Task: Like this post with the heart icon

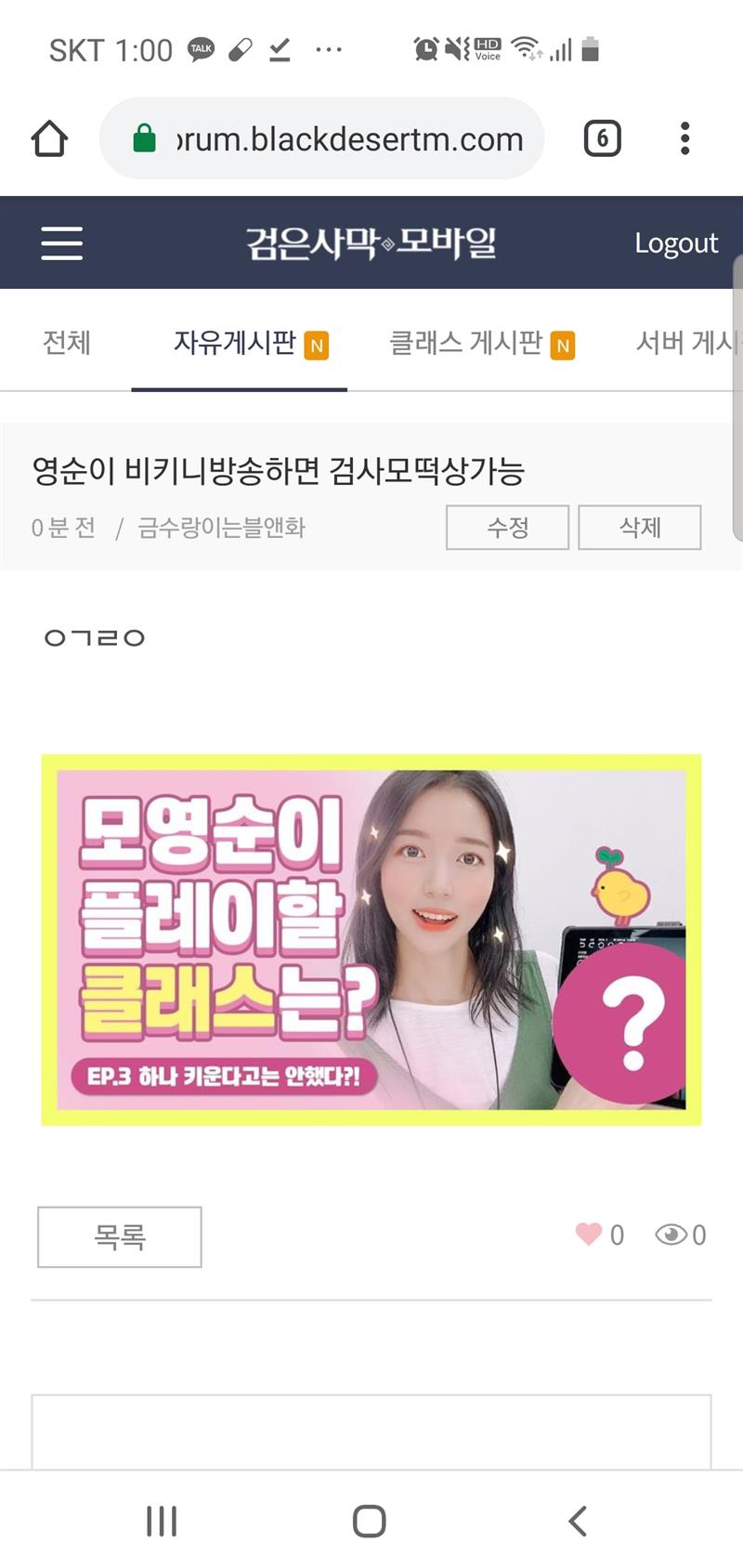Action: click(589, 1234)
